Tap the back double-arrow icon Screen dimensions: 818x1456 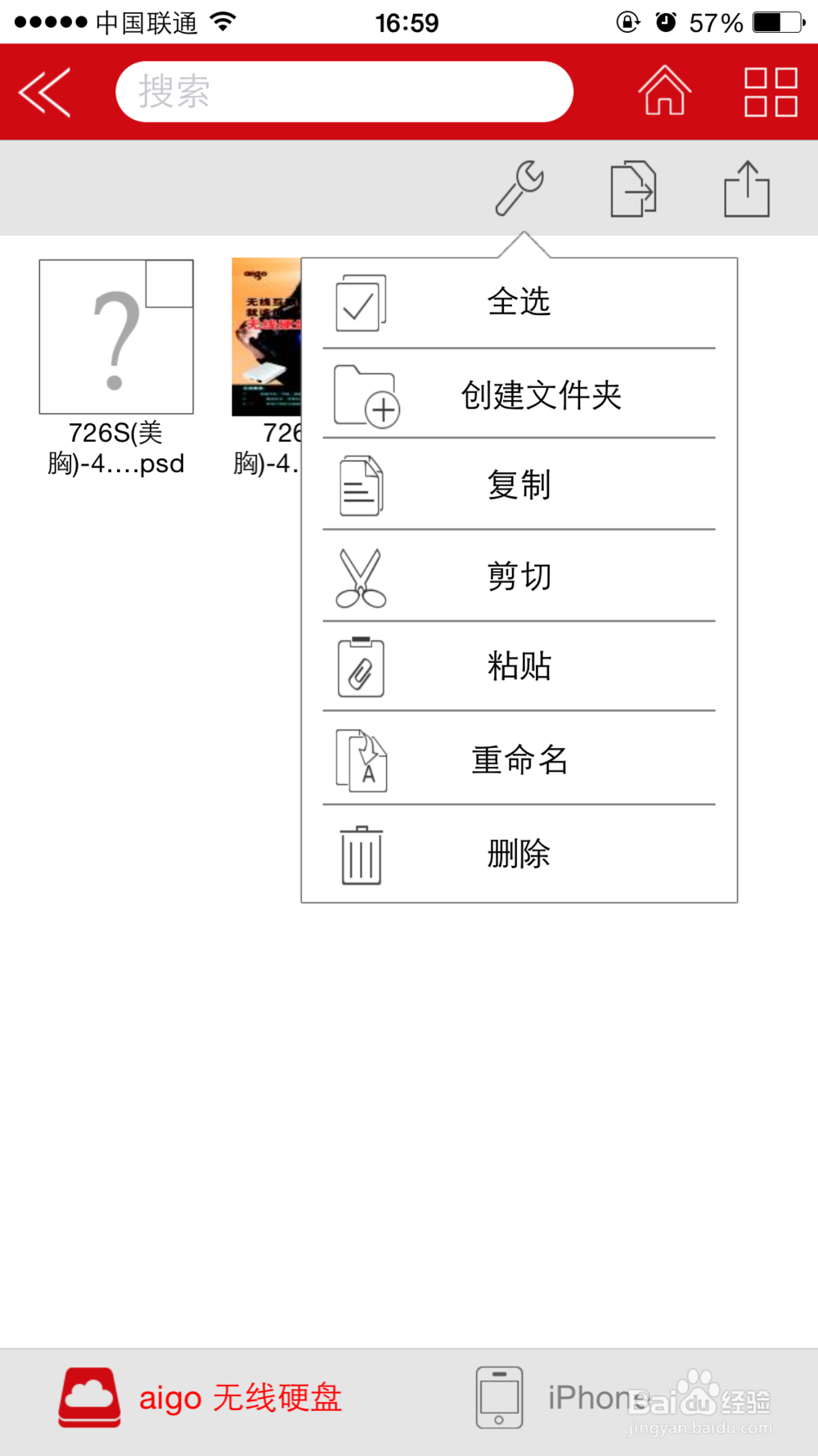(x=45, y=91)
